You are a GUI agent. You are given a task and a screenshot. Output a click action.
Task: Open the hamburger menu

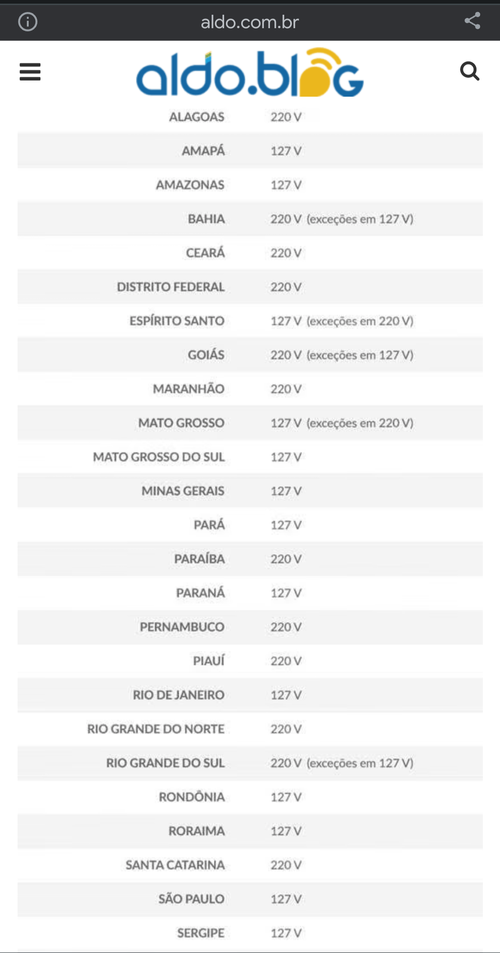click(x=30, y=72)
